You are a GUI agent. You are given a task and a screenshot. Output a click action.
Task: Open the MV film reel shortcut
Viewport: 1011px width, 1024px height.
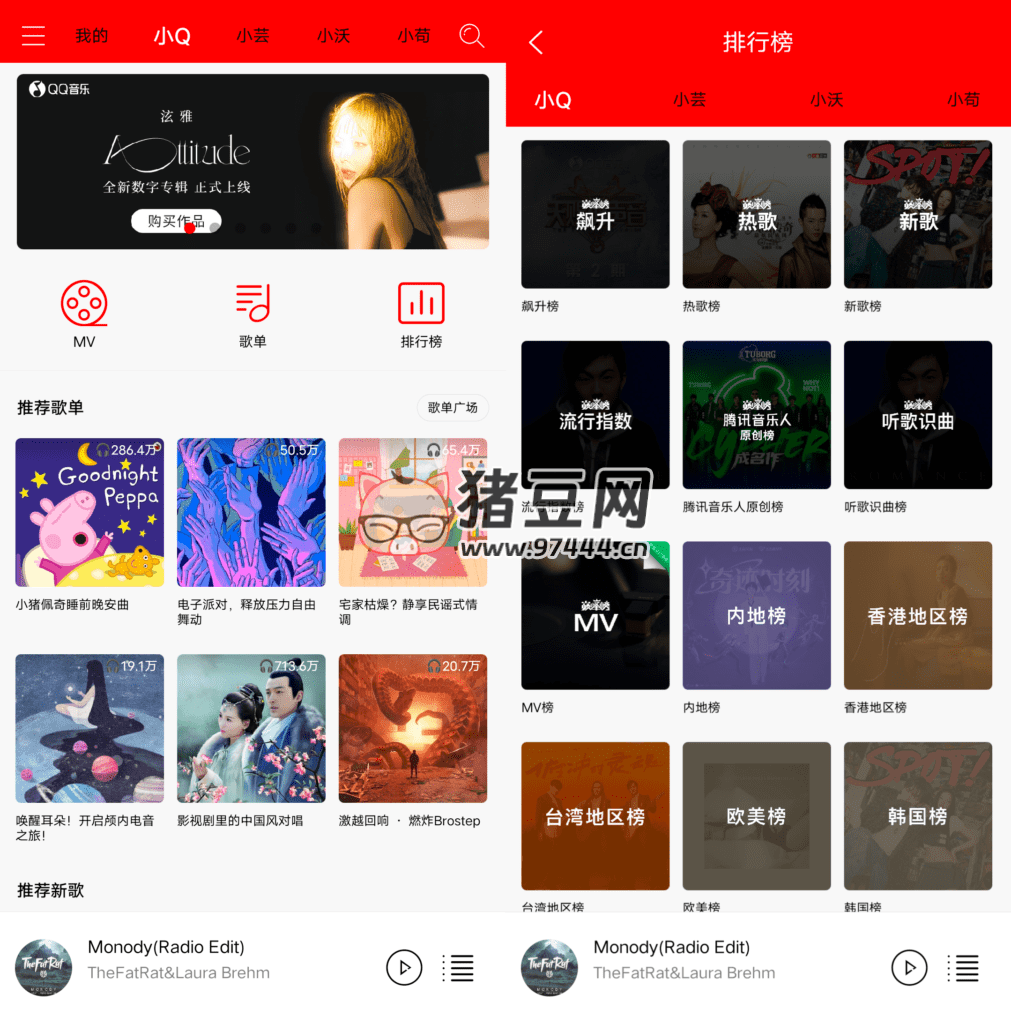point(84,304)
